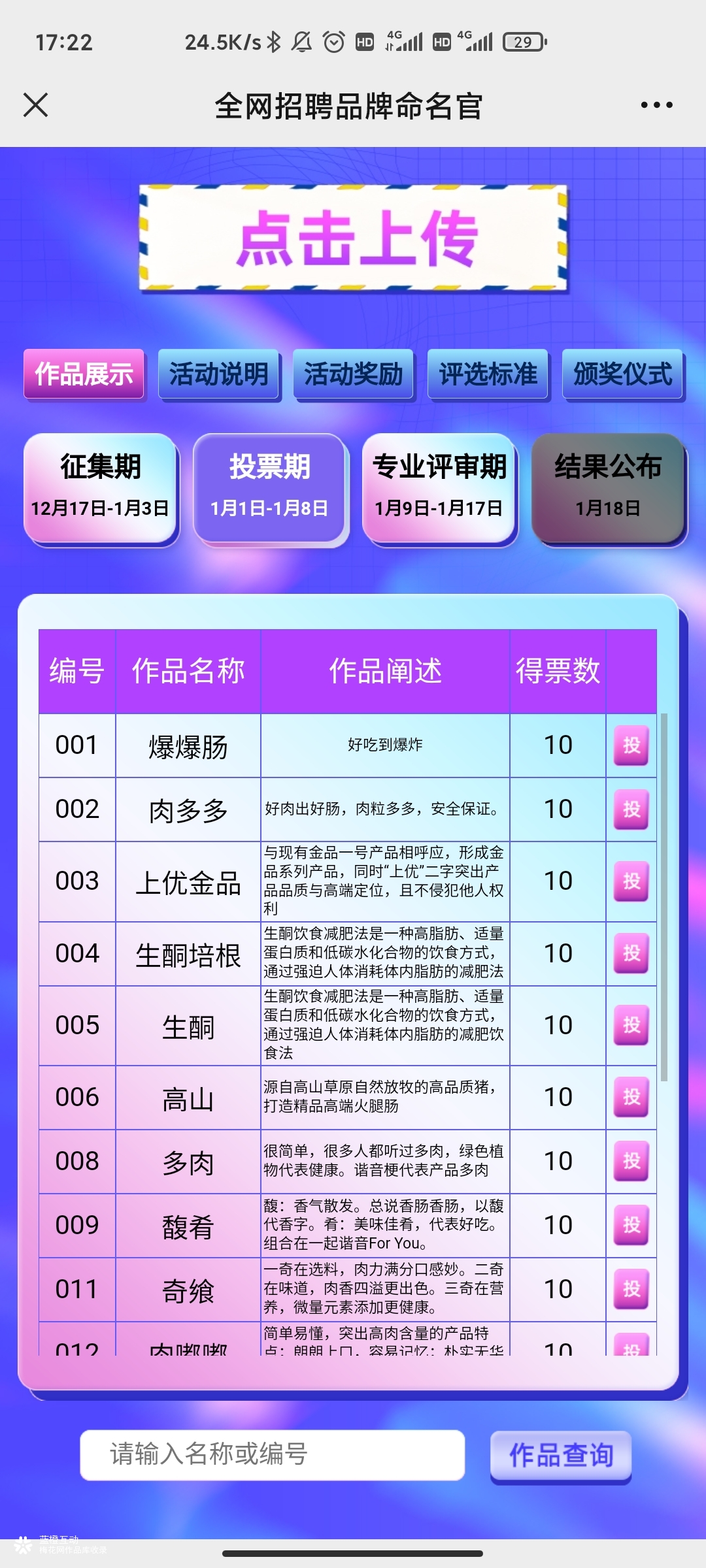The image size is (706, 1568).
Task: Vote for entry 008 多肉
Action: click(x=631, y=1161)
